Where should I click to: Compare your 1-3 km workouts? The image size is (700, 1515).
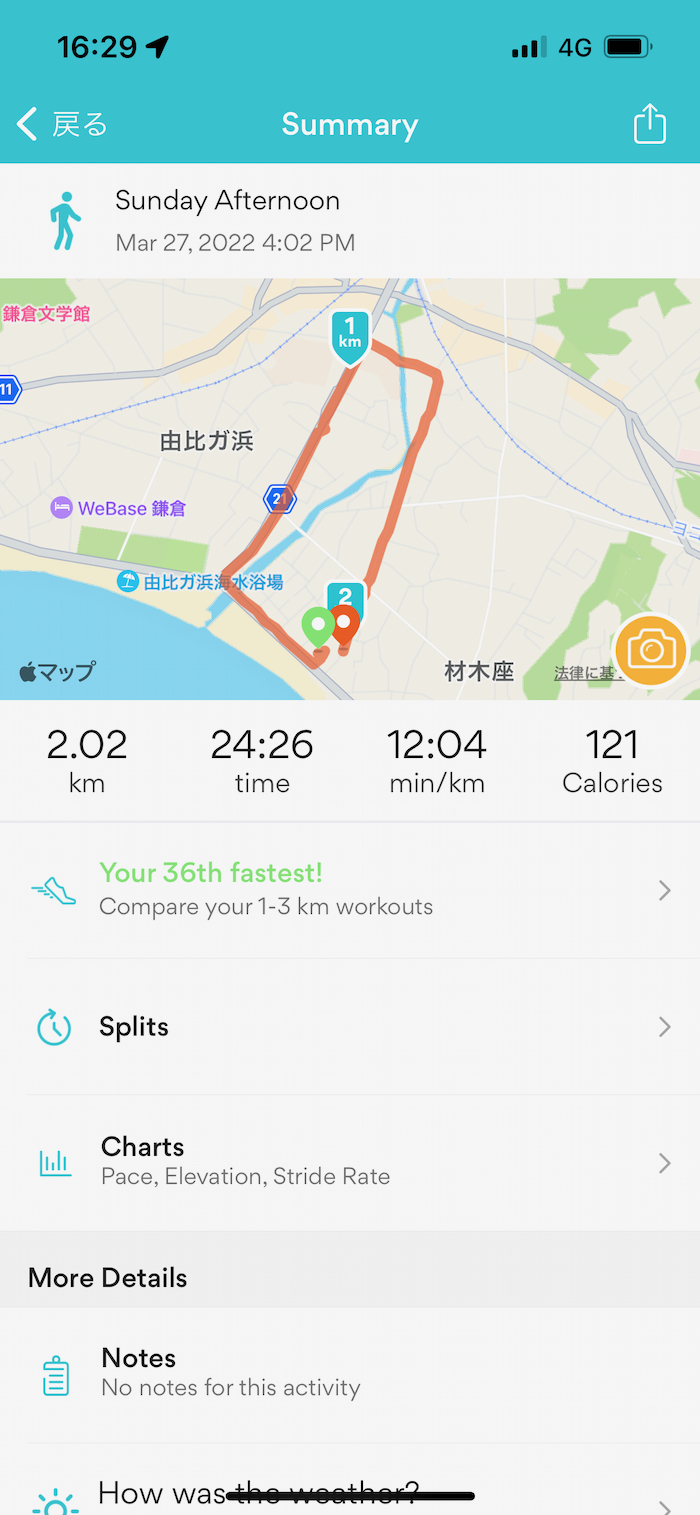(350, 889)
